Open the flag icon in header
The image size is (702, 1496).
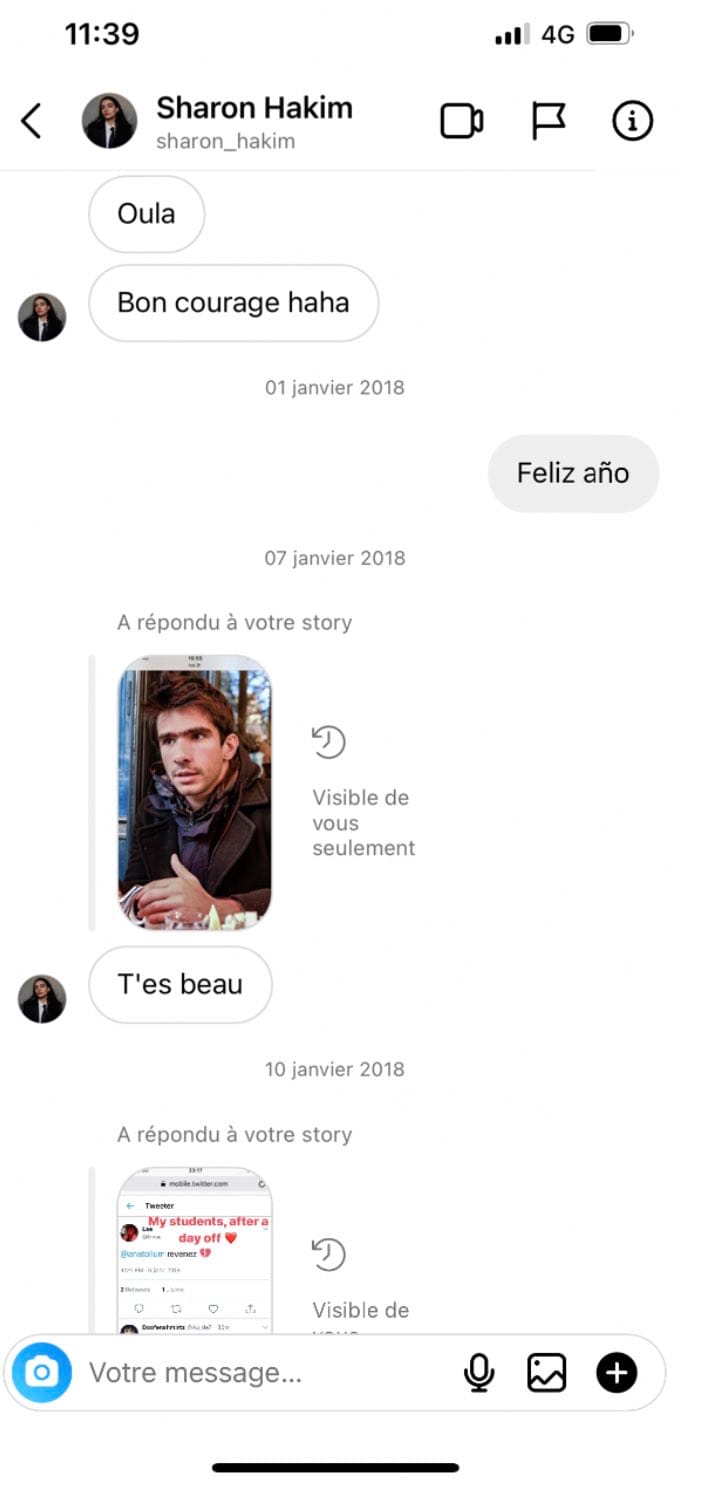547,122
